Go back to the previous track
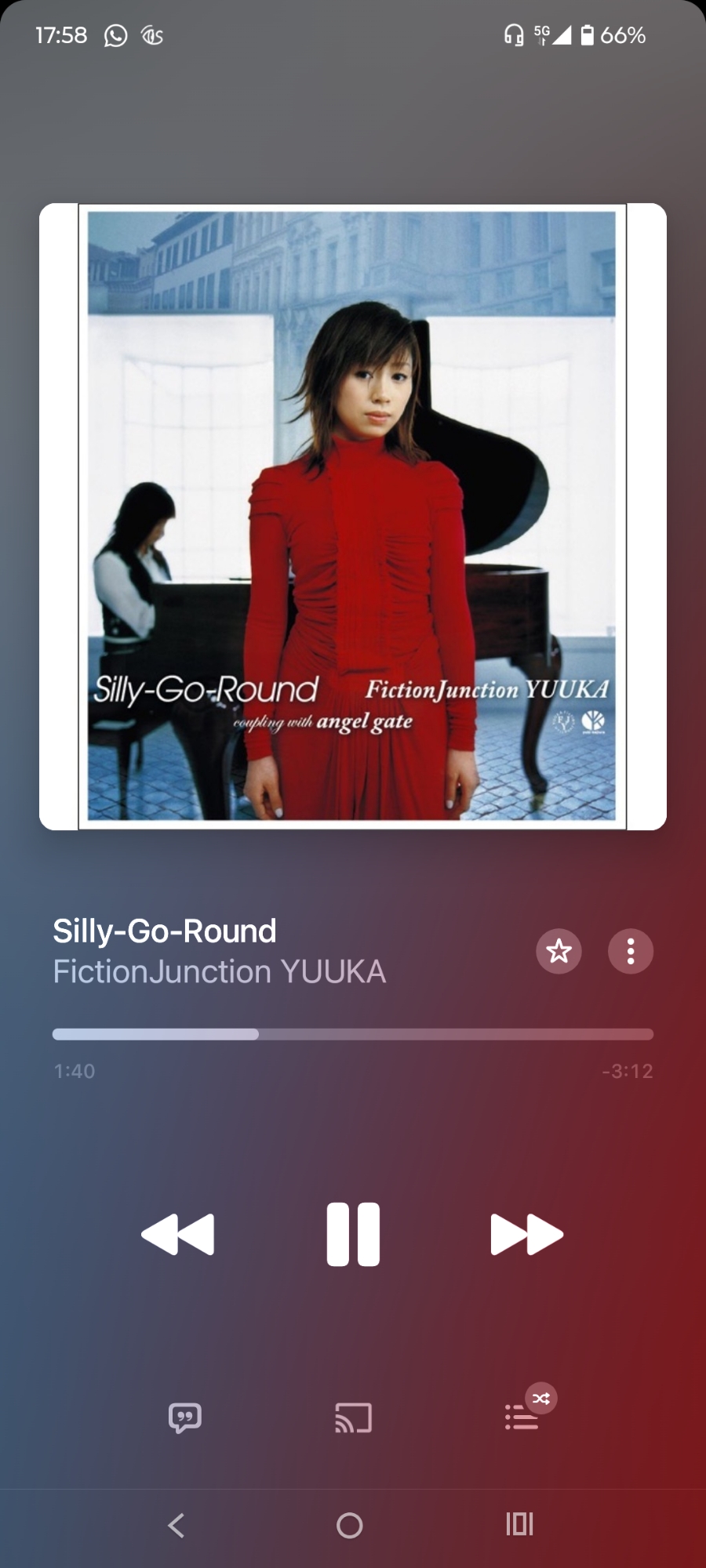Image resolution: width=706 pixels, height=1568 pixels. point(178,1234)
